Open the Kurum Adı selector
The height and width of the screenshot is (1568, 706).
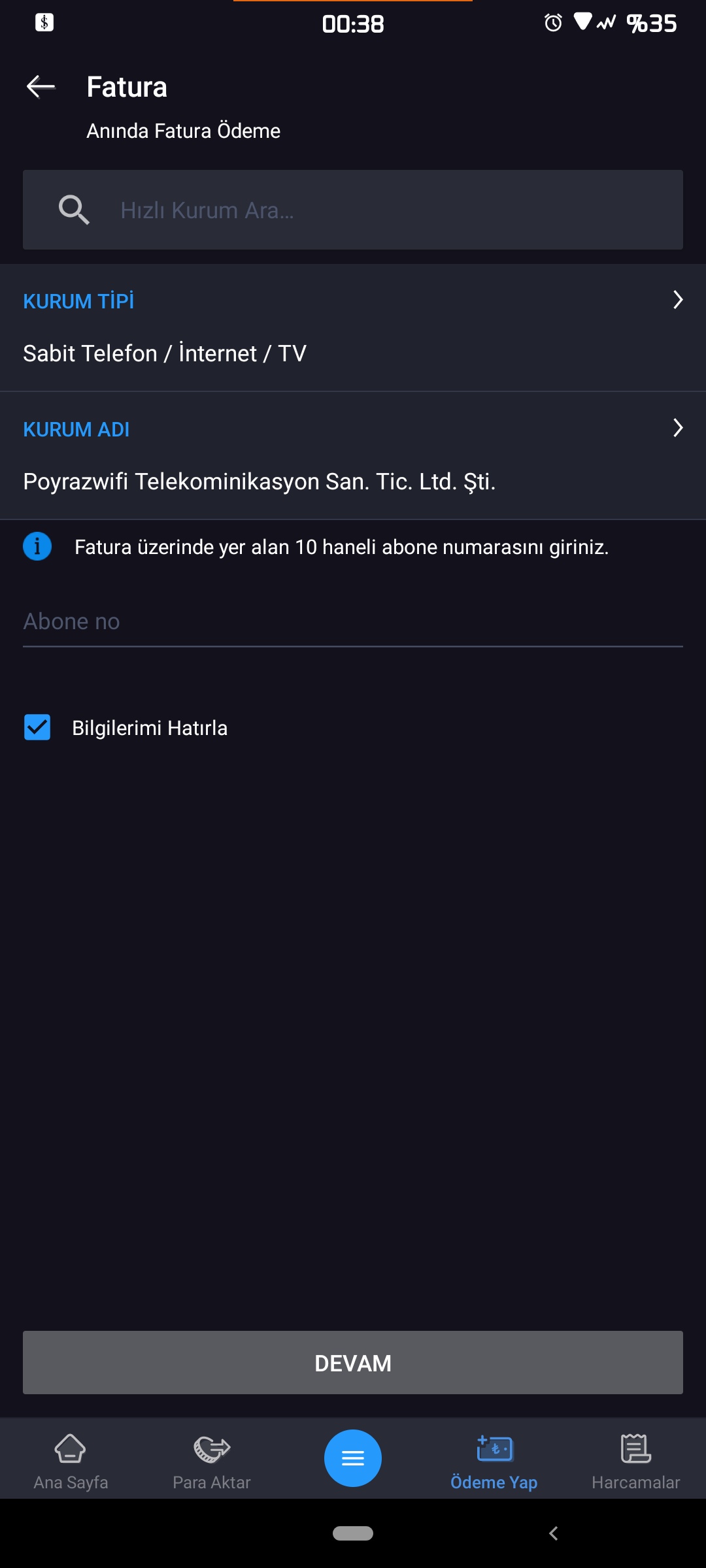[353, 455]
